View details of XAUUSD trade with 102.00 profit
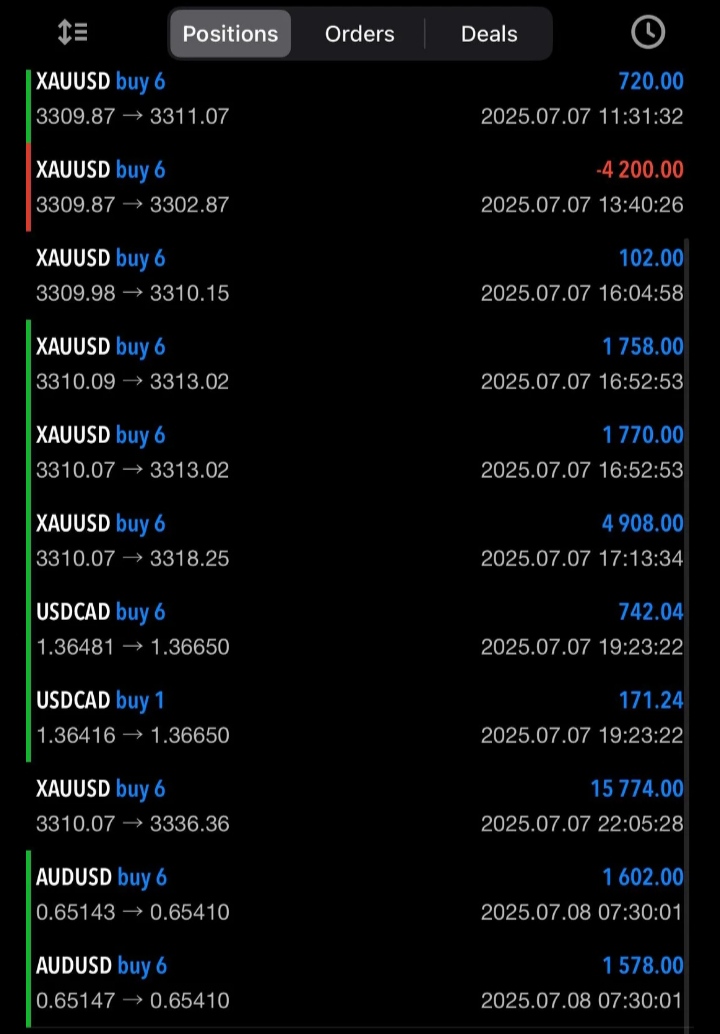Screen dimensions: 720x1034 [360, 276]
